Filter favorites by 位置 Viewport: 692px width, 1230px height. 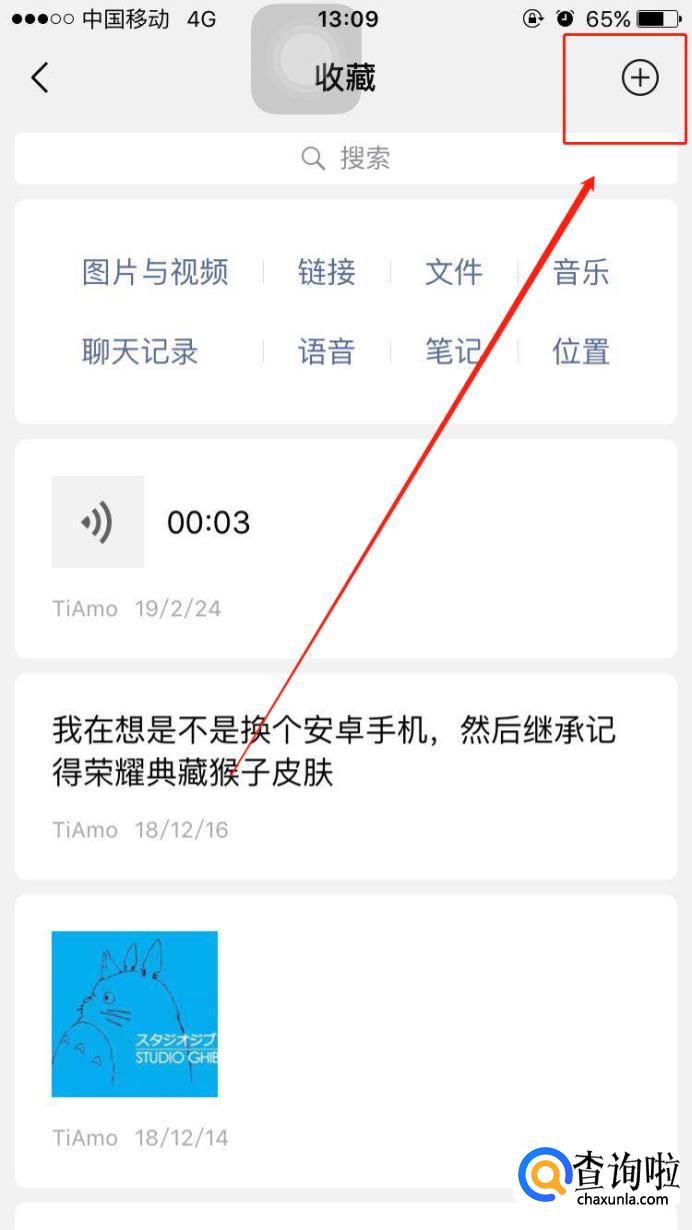tap(581, 352)
